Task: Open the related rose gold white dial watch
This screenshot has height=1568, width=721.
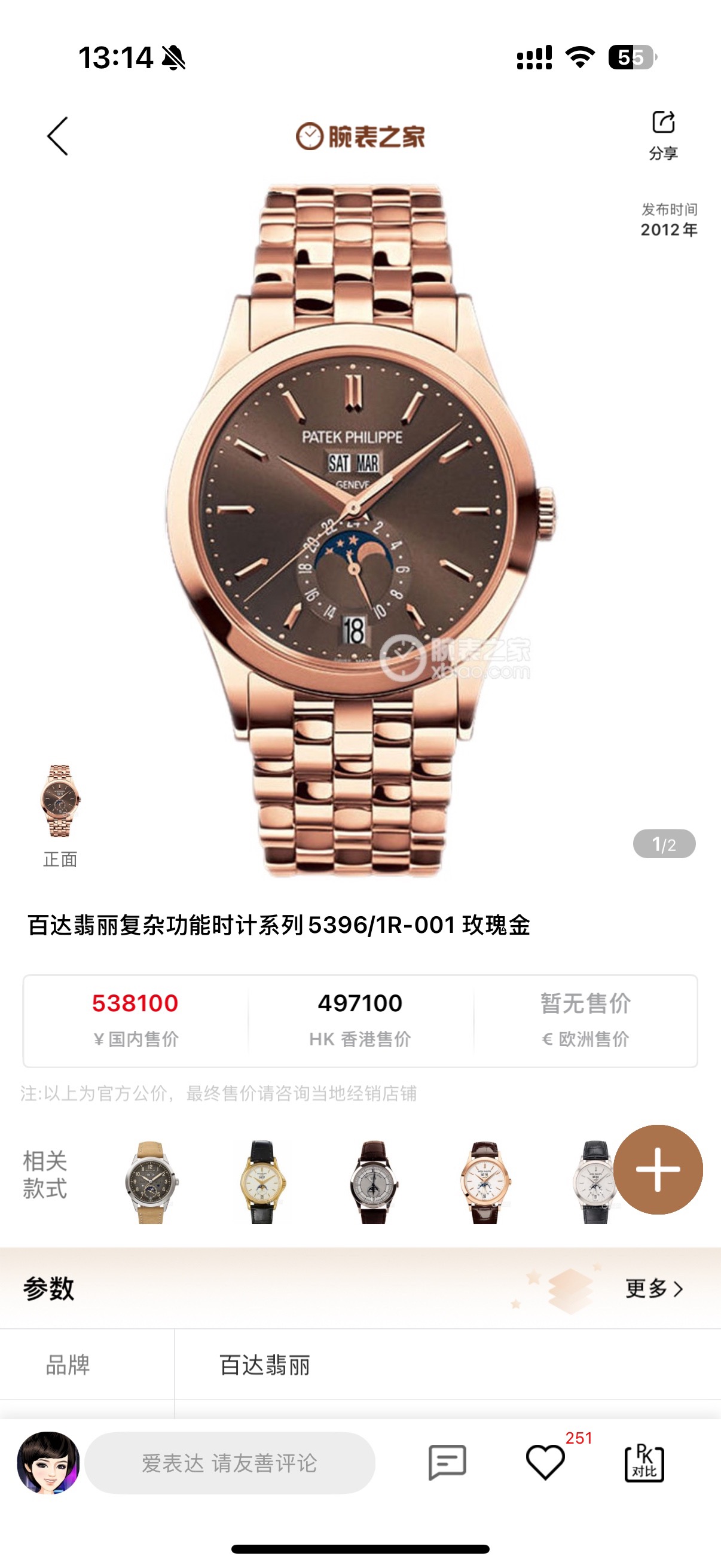Action: [485, 1182]
